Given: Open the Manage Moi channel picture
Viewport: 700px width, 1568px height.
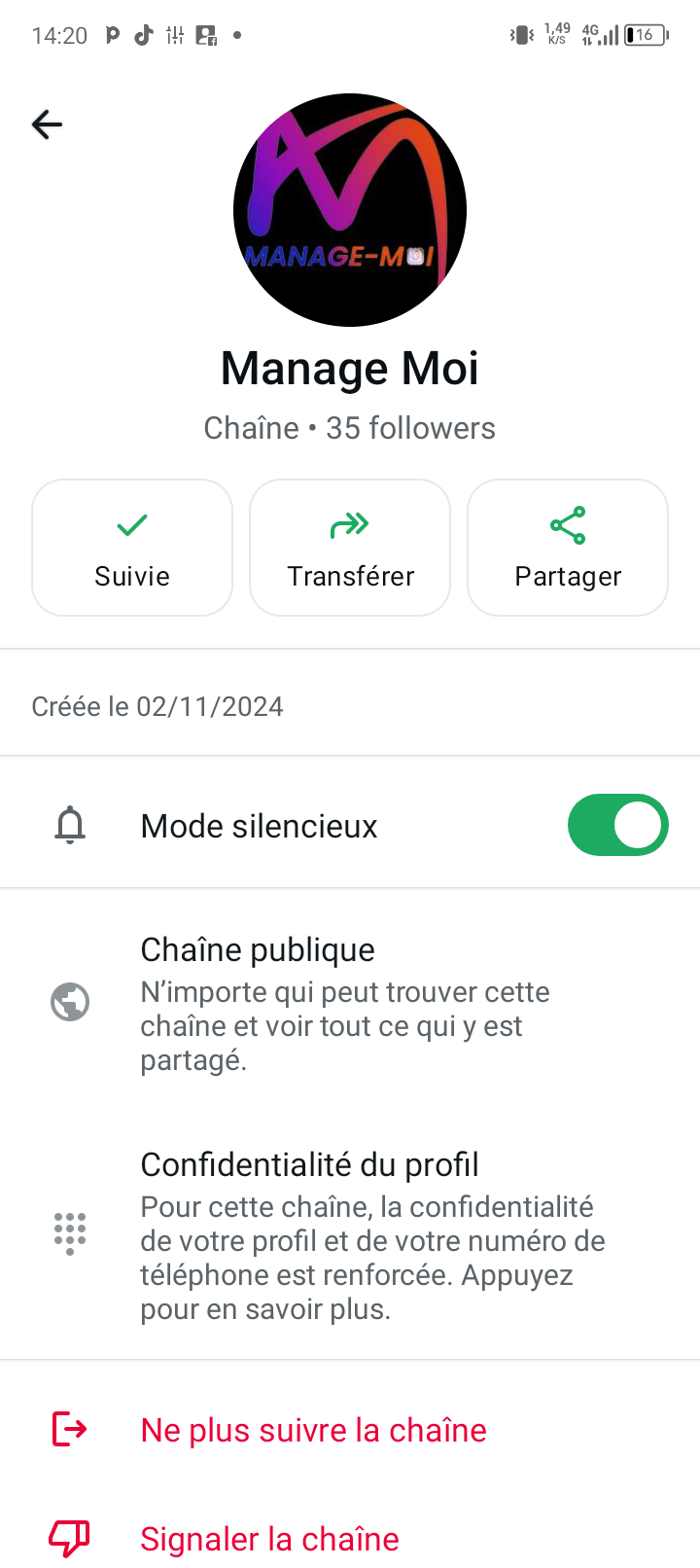Looking at the screenshot, I should [350, 210].
